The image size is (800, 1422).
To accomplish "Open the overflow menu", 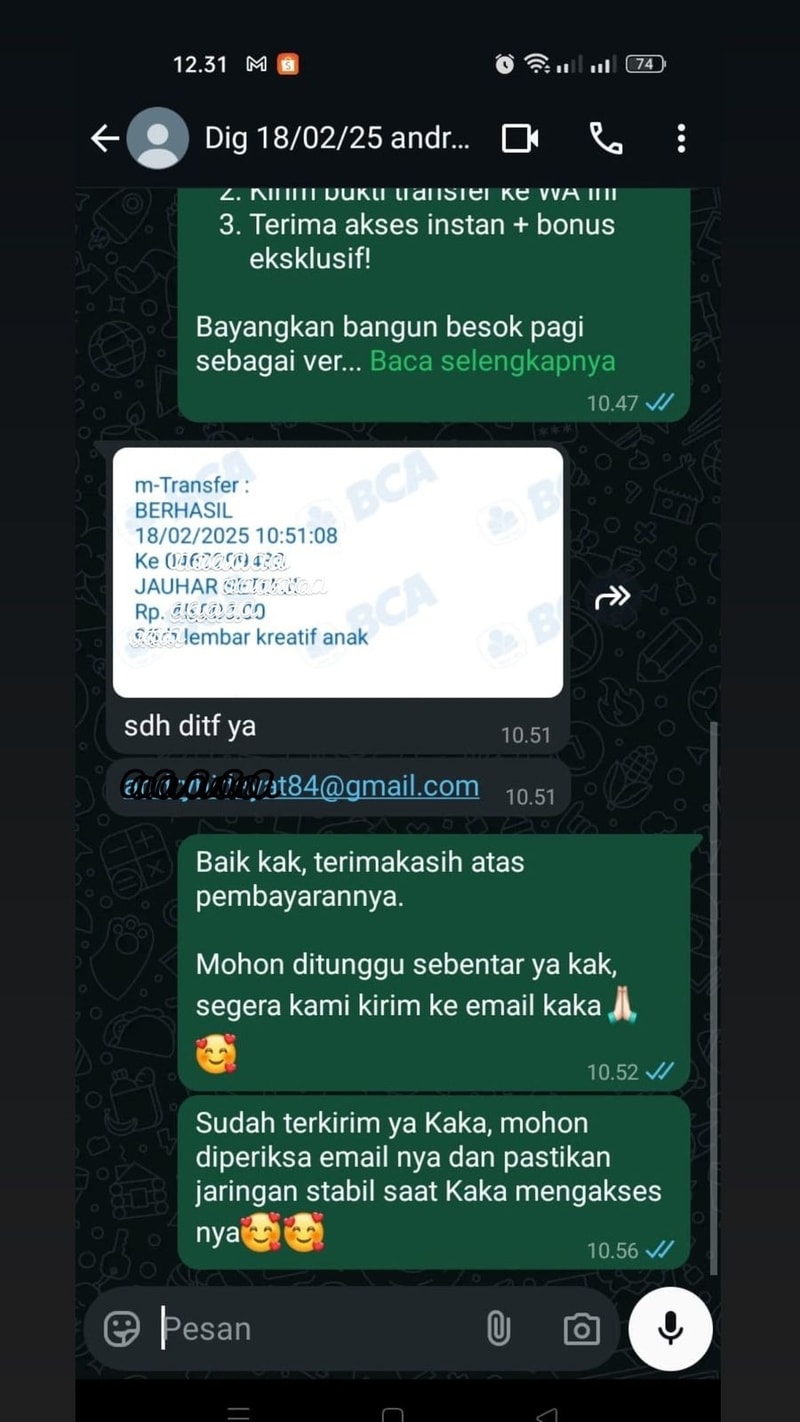I will click(x=681, y=138).
